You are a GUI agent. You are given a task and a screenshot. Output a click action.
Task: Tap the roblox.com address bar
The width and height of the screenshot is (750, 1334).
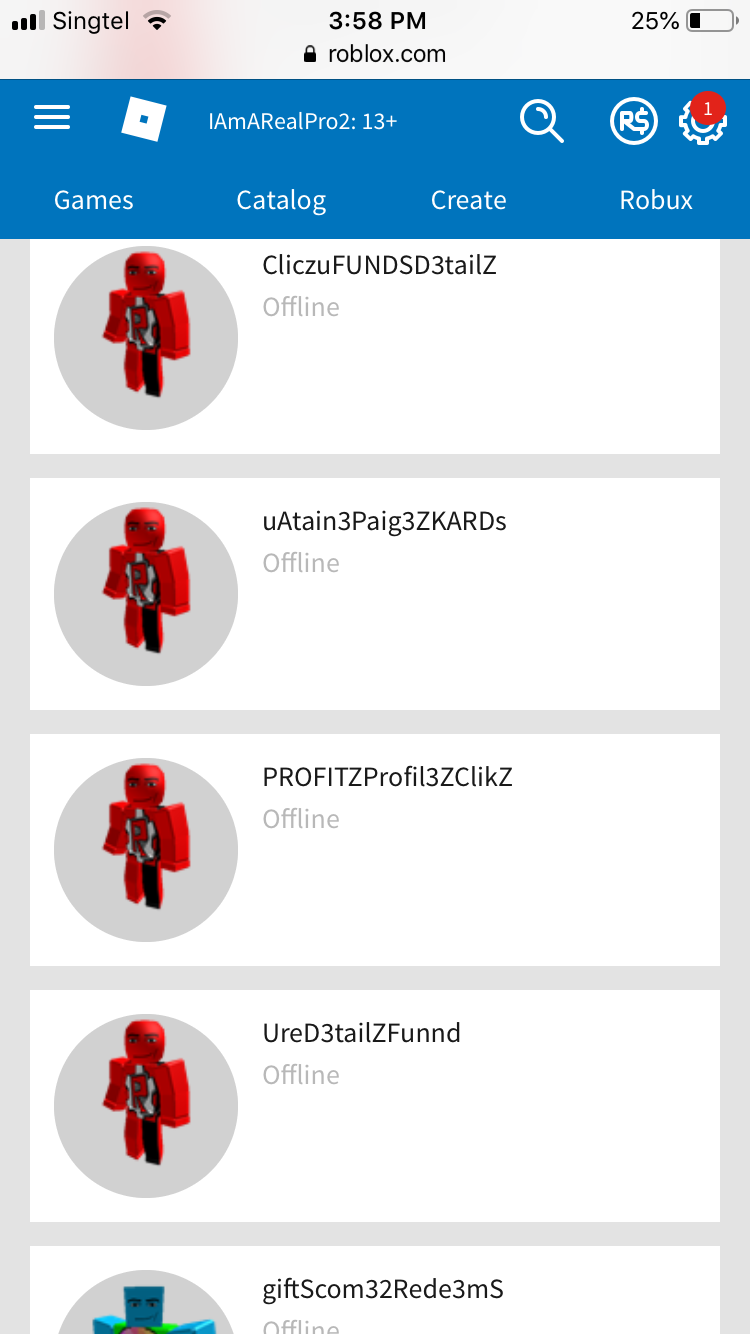[x=375, y=54]
